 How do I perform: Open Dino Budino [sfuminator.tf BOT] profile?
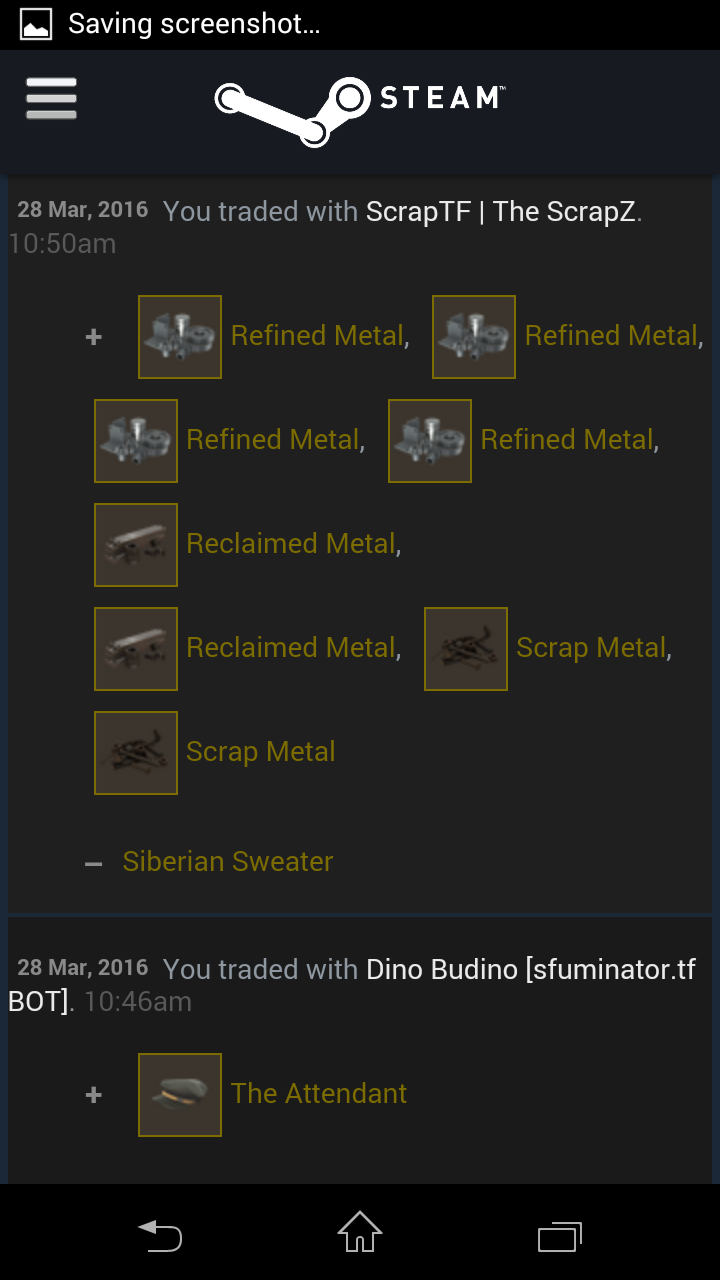[x=530, y=969]
